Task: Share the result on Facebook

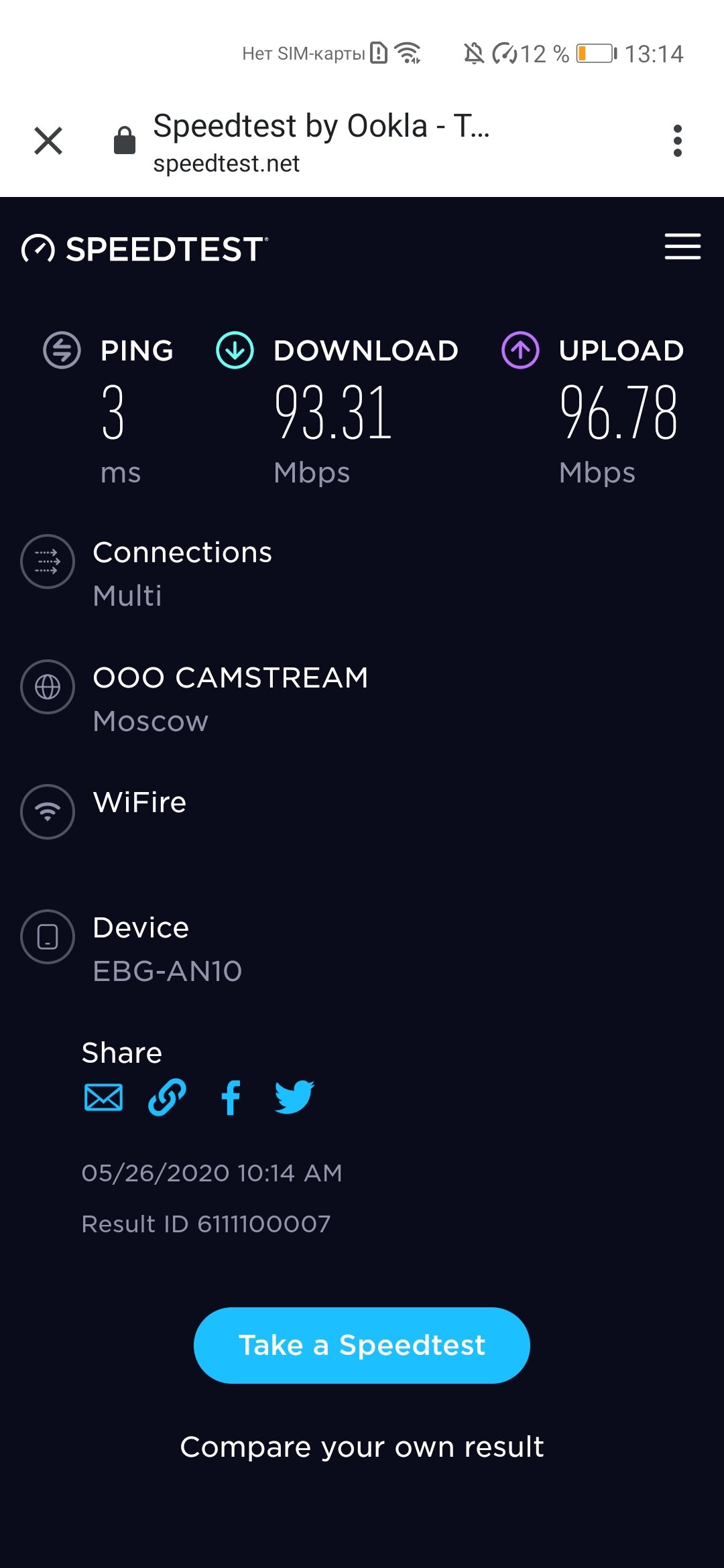Action: (x=231, y=1097)
